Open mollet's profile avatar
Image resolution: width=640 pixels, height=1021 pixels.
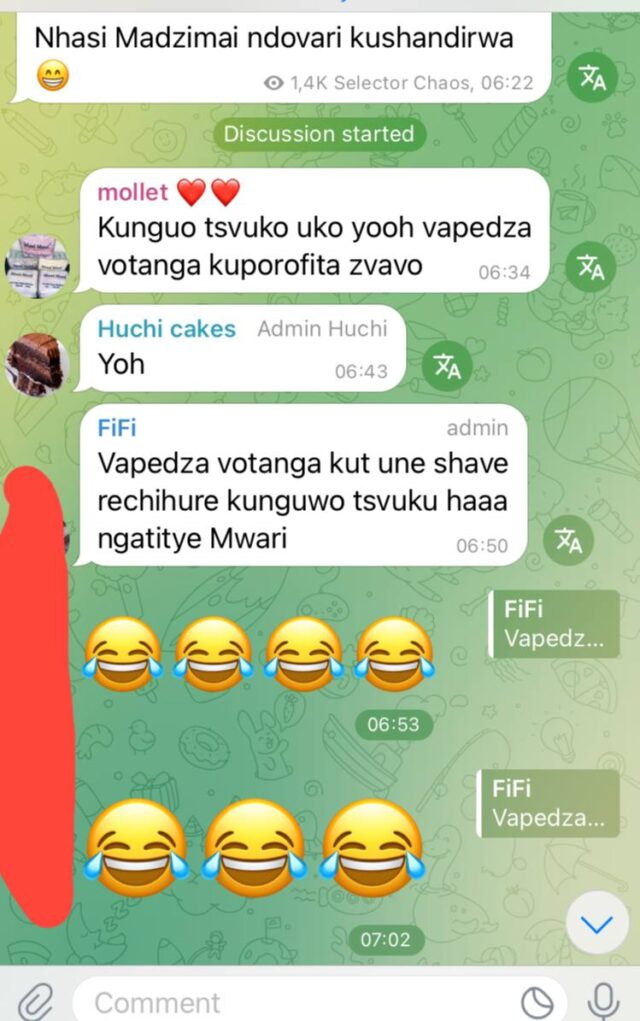tap(37, 266)
